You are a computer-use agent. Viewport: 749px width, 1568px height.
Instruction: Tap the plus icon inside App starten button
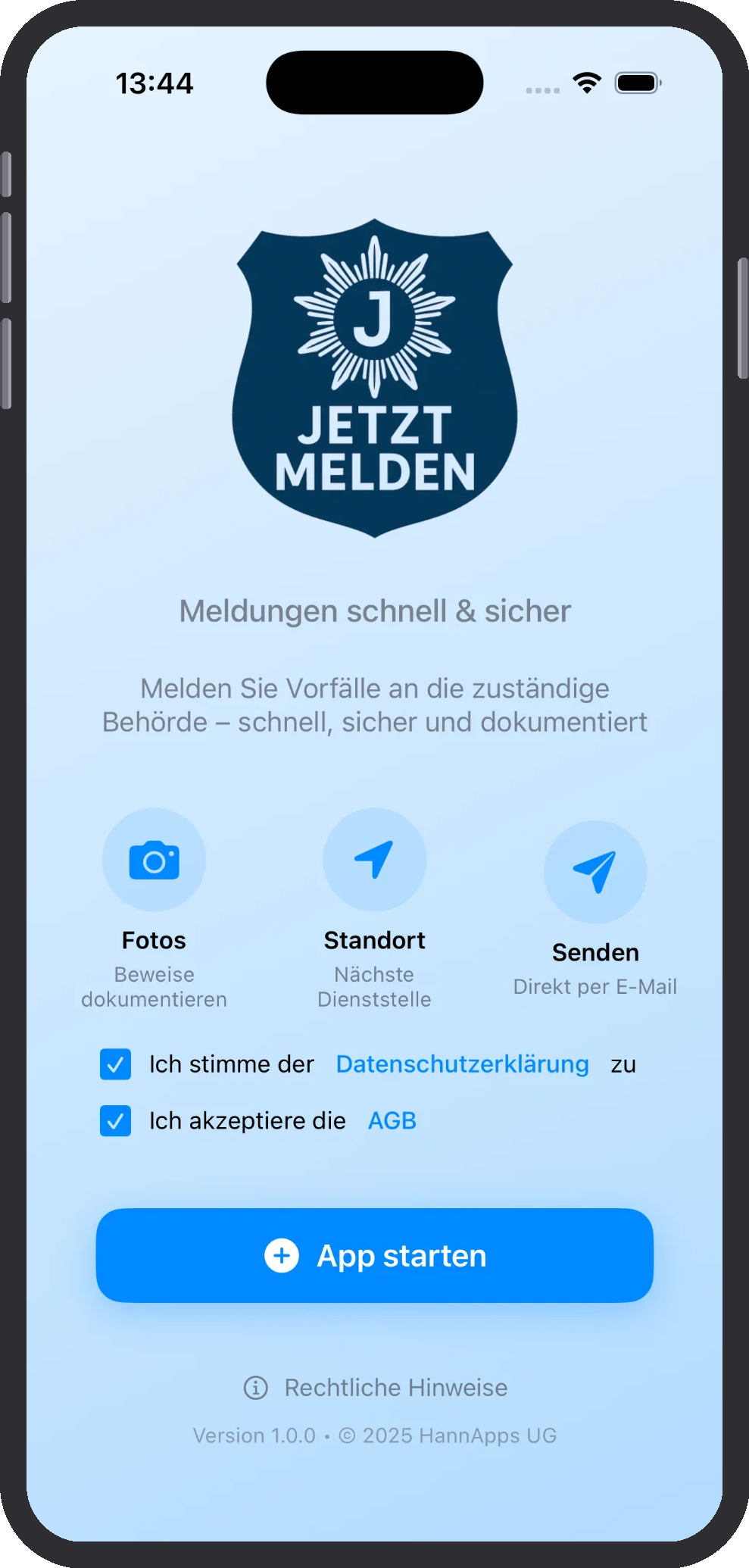pos(282,1255)
